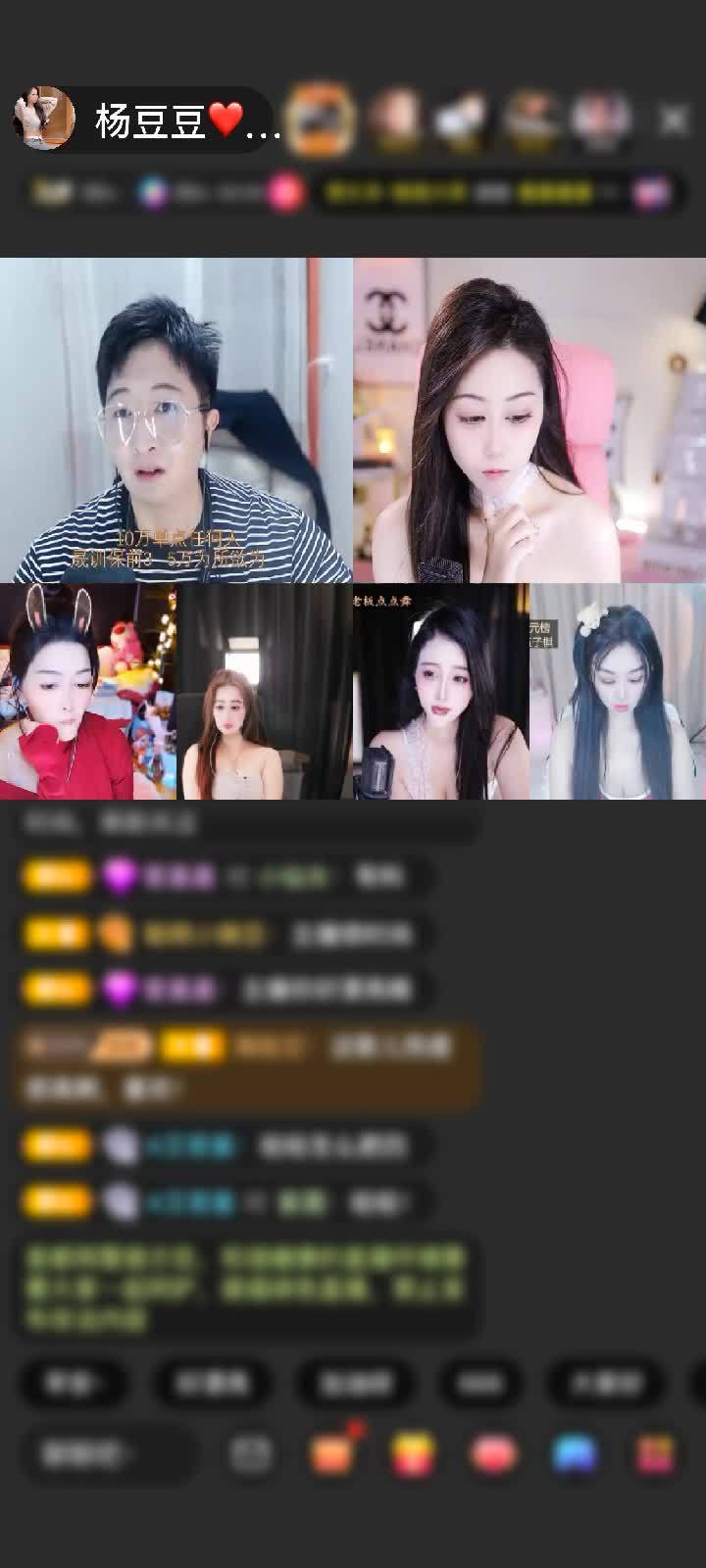Image resolution: width=706 pixels, height=1568 pixels.
Task: Open streamer 杨豆豆's profile
Action: [44, 120]
